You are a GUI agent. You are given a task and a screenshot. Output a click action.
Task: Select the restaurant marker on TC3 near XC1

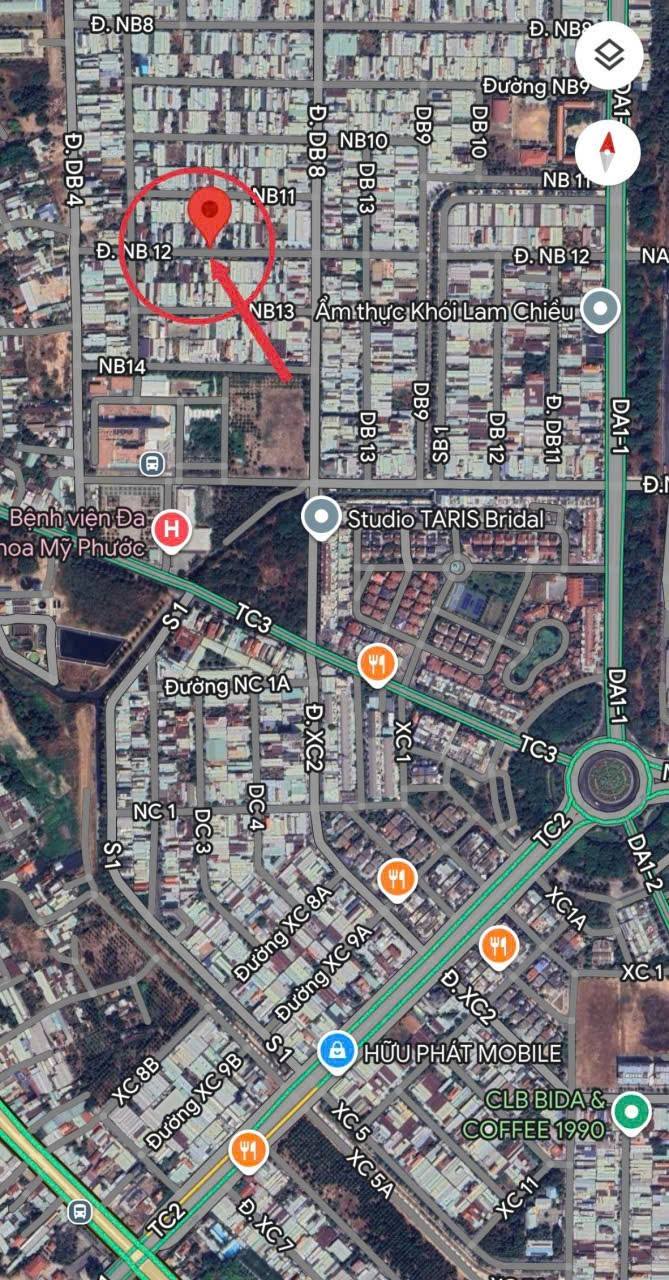click(376, 664)
